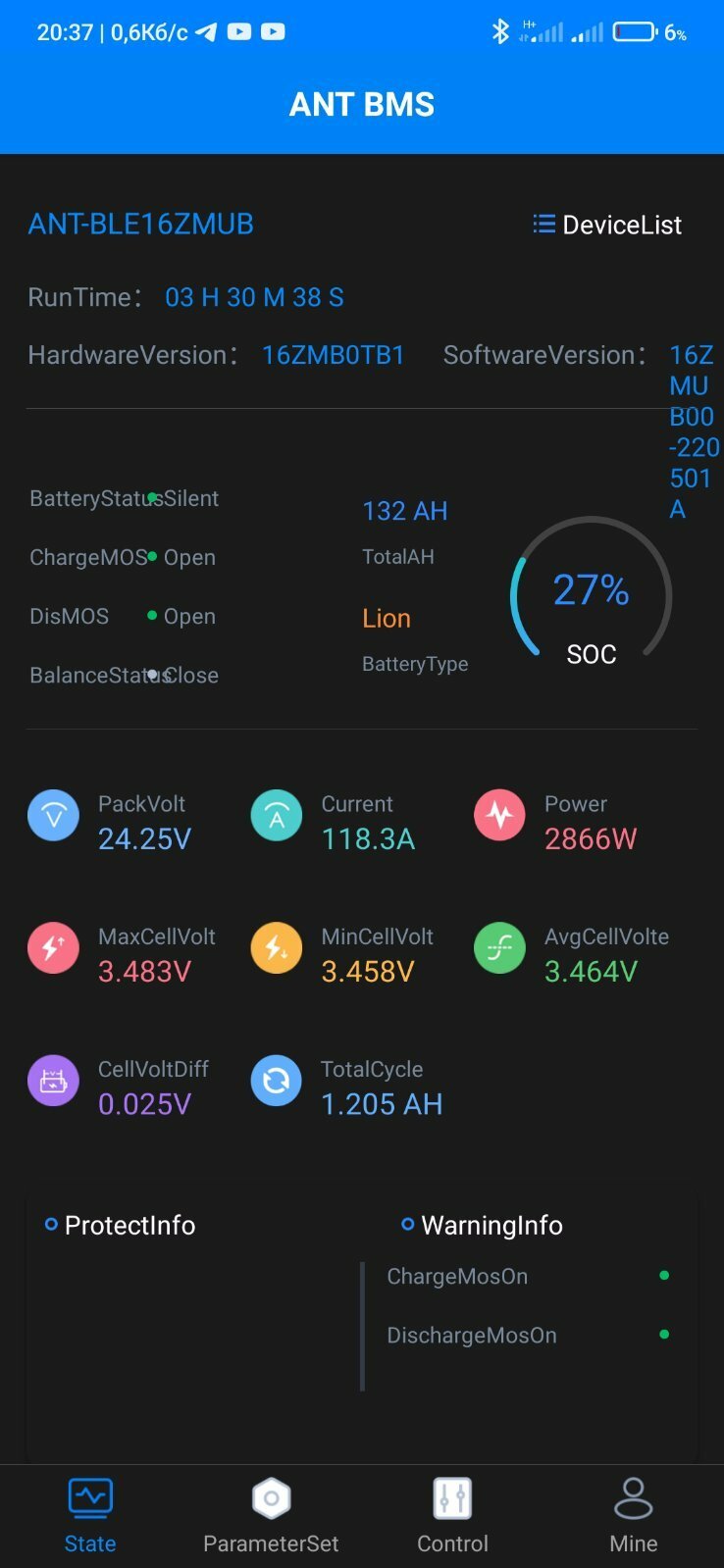This screenshot has height=1568, width=724.
Task: Switch to the ParameterSet tab
Action: [271, 1516]
